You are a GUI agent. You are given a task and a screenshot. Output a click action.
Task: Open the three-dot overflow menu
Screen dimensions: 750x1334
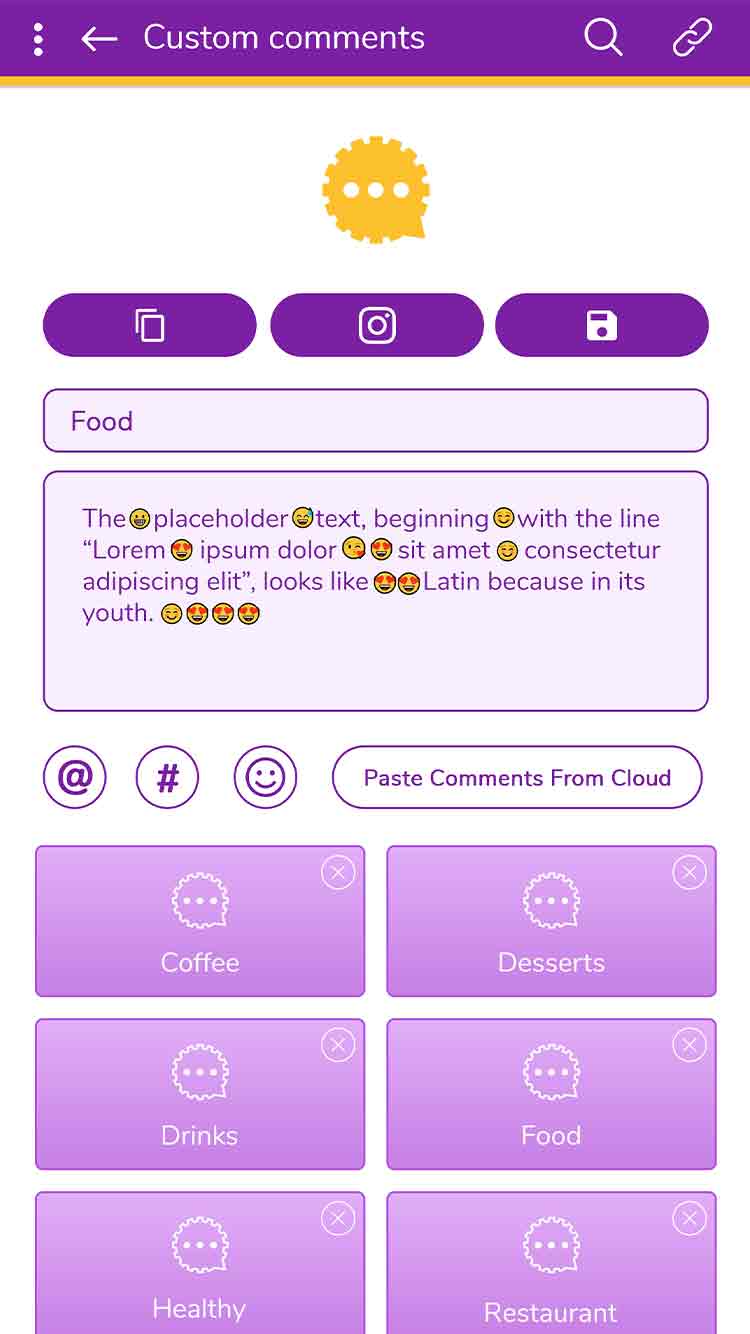(38, 39)
